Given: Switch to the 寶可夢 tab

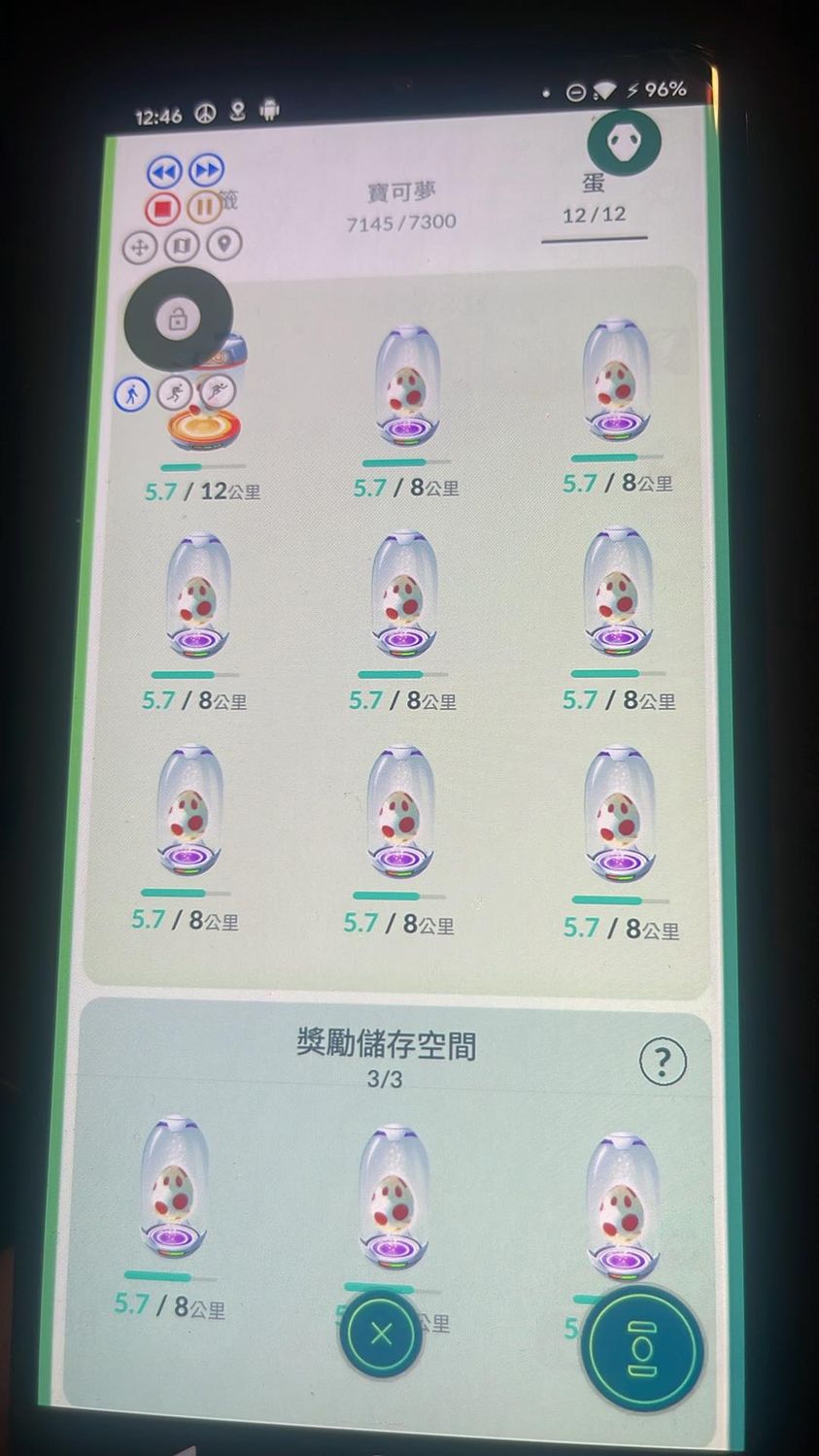Looking at the screenshot, I should click(400, 205).
